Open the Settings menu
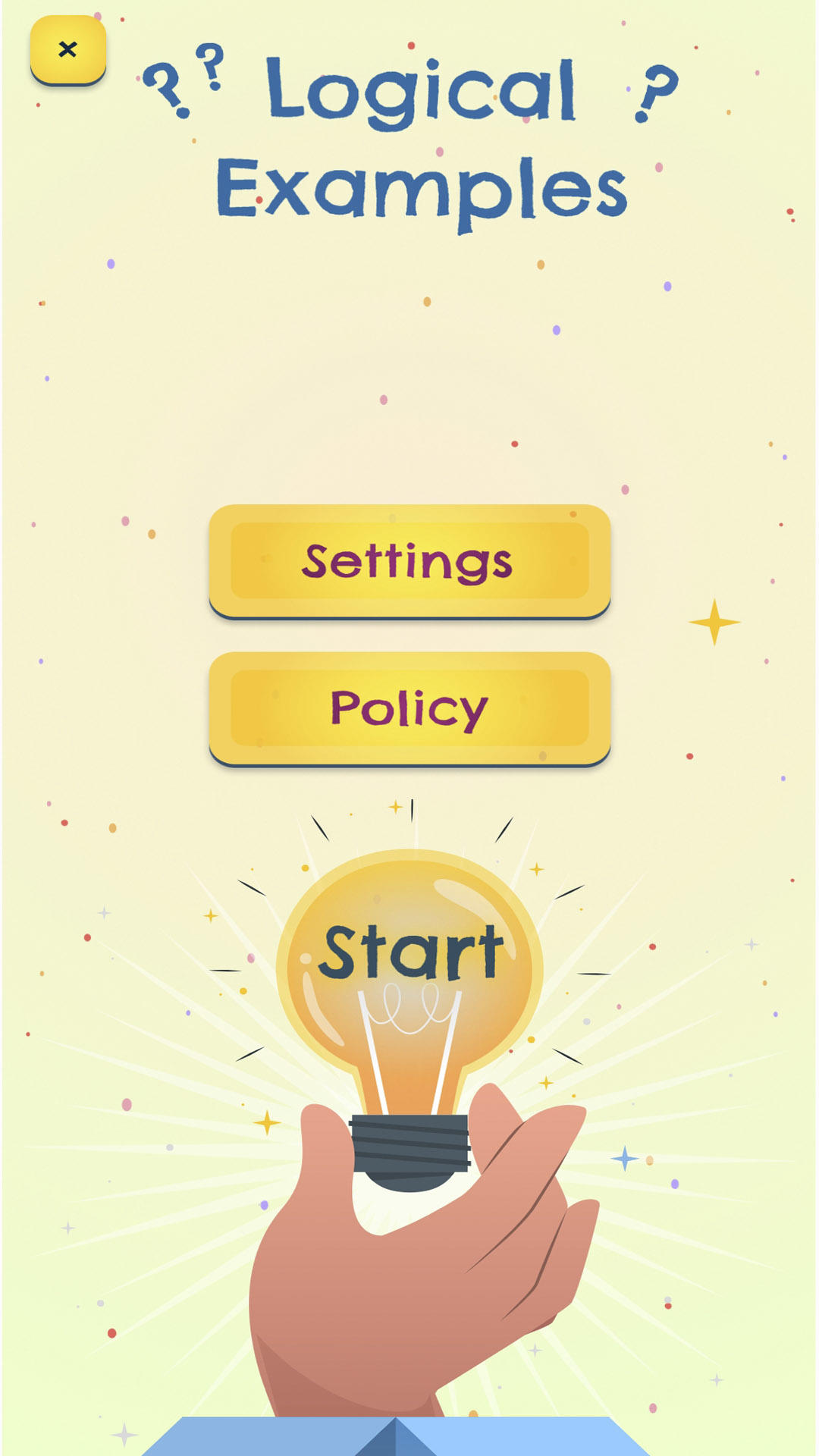This screenshot has width=819, height=1456. coord(409,561)
